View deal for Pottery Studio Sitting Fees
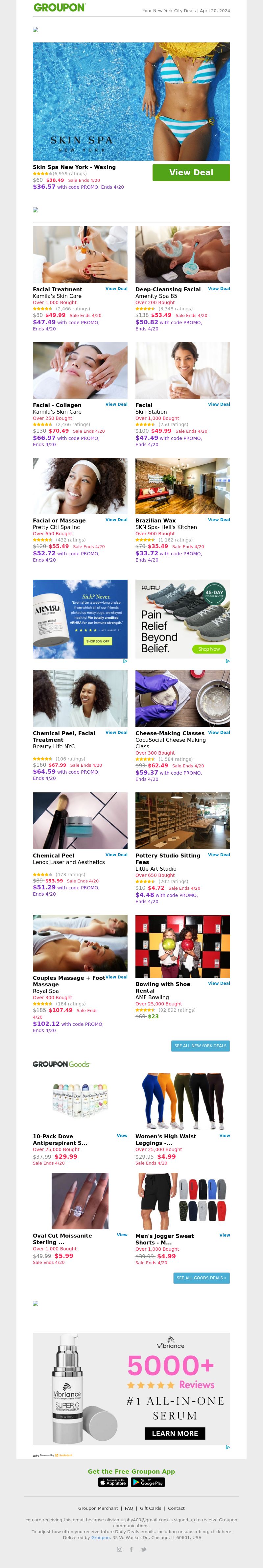The width and height of the screenshot is (263, 1568). click(x=219, y=855)
